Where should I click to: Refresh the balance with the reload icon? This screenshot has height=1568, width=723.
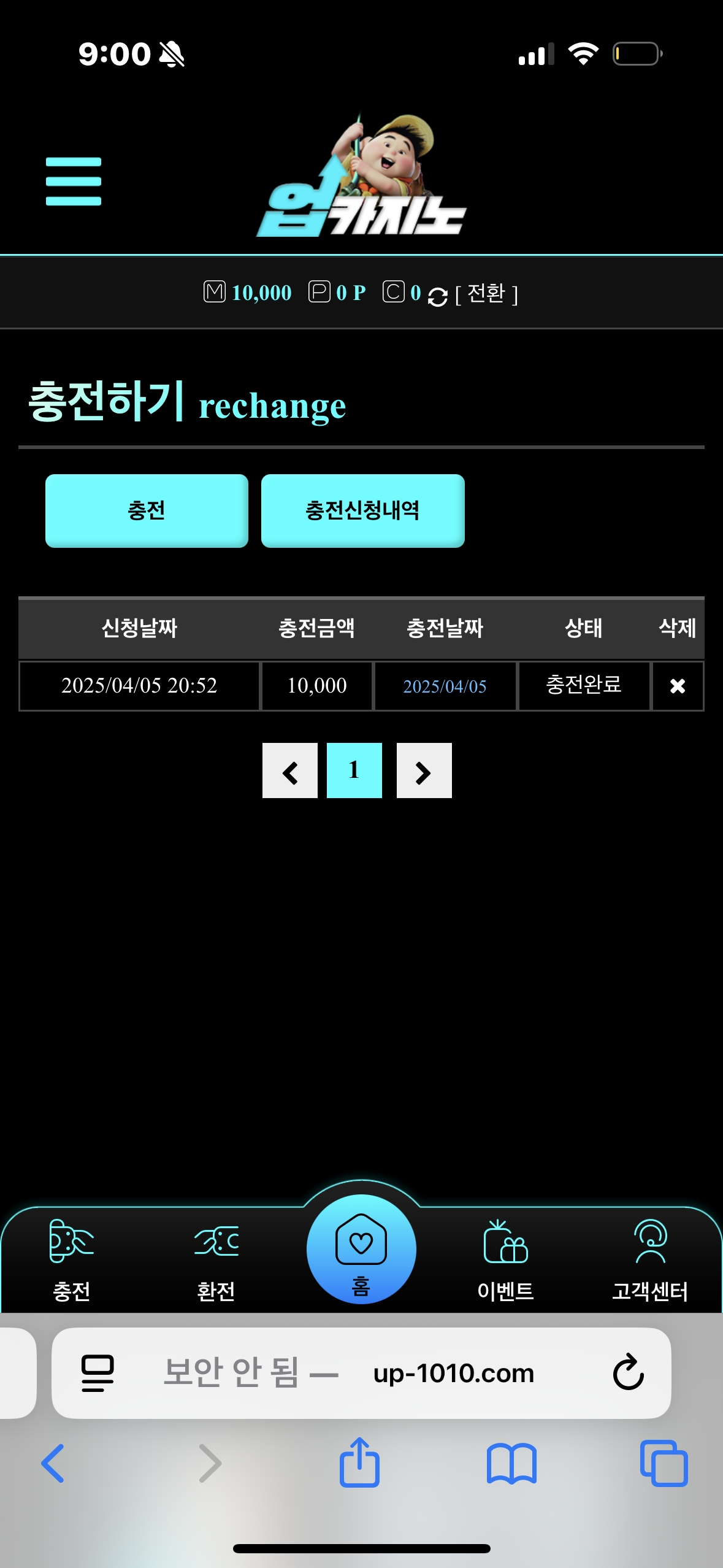pyautogui.click(x=437, y=297)
